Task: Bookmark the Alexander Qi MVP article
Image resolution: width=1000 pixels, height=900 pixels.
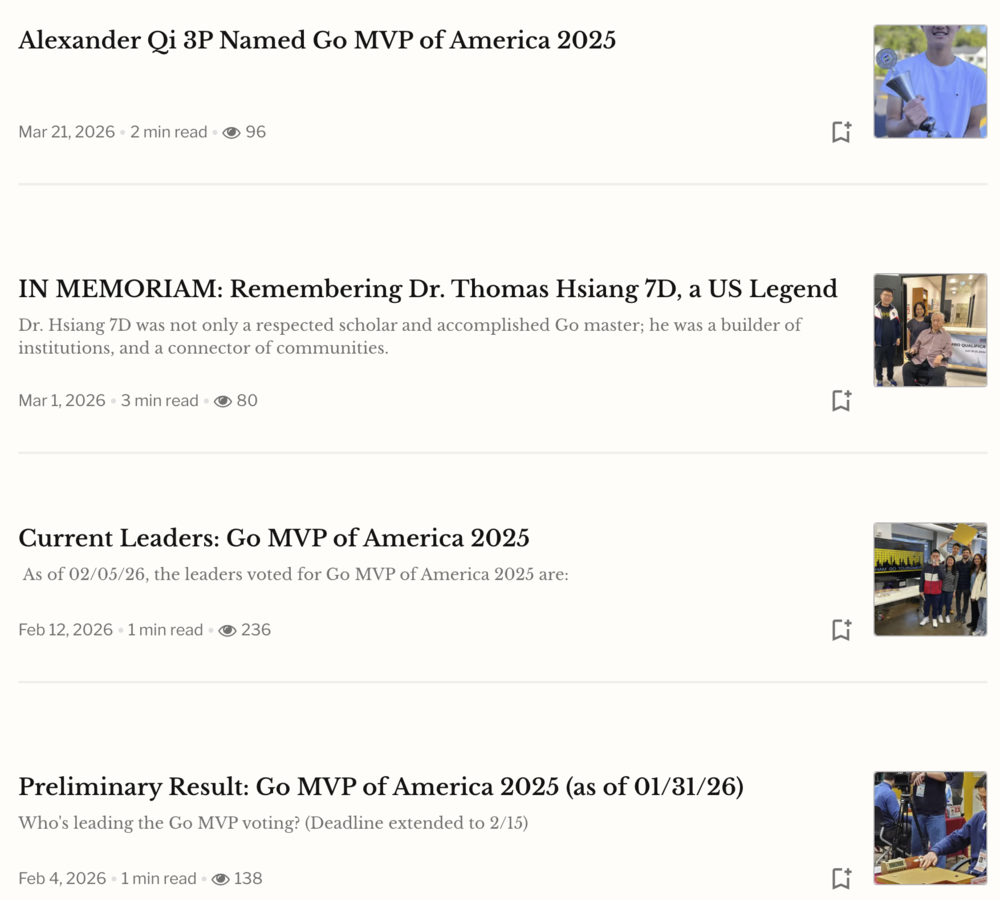Action: (841, 132)
